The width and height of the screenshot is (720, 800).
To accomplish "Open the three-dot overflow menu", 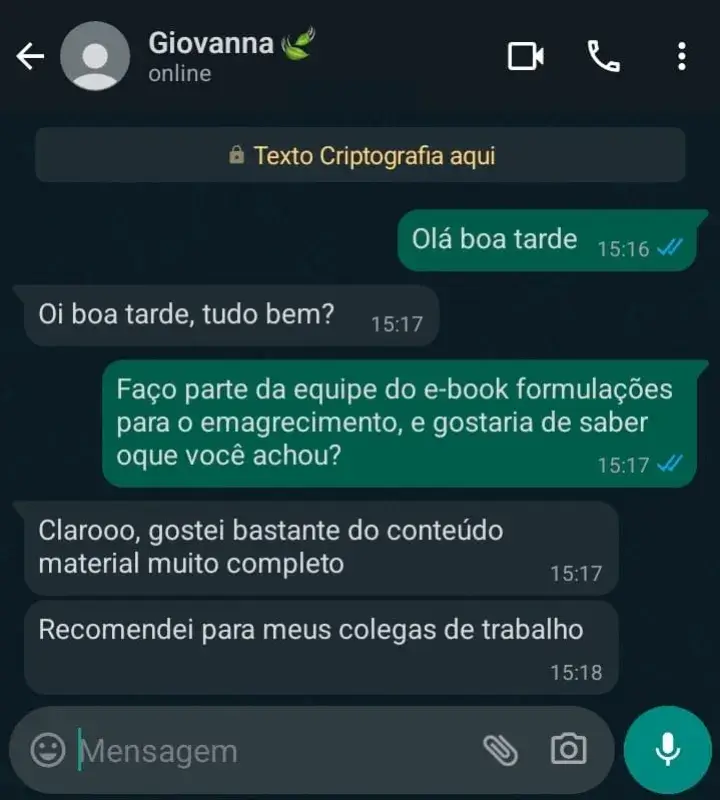I will 681,56.
